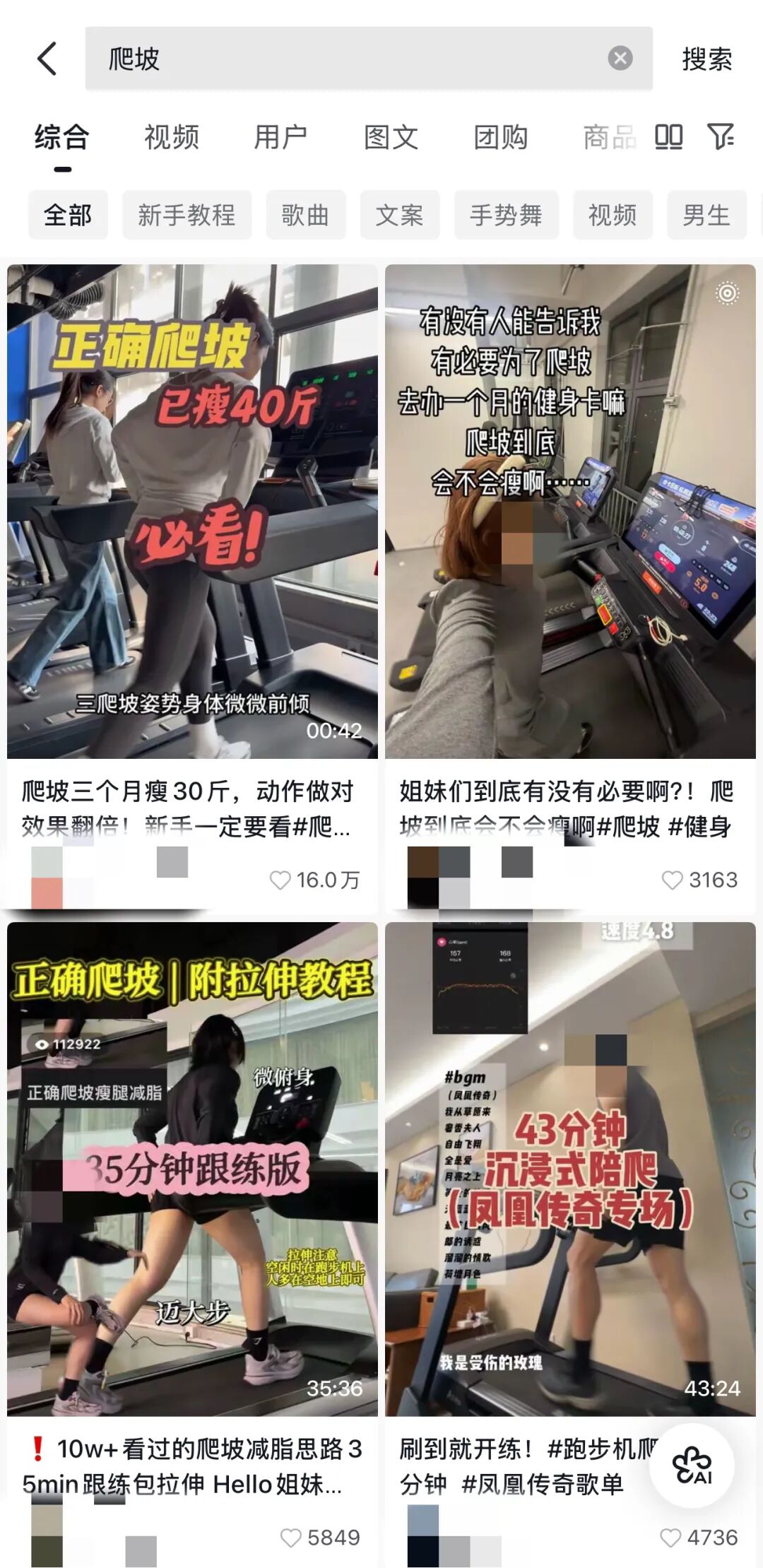The width and height of the screenshot is (763, 1568).
Task: Switch to the 视频 tab
Action: [172, 138]
